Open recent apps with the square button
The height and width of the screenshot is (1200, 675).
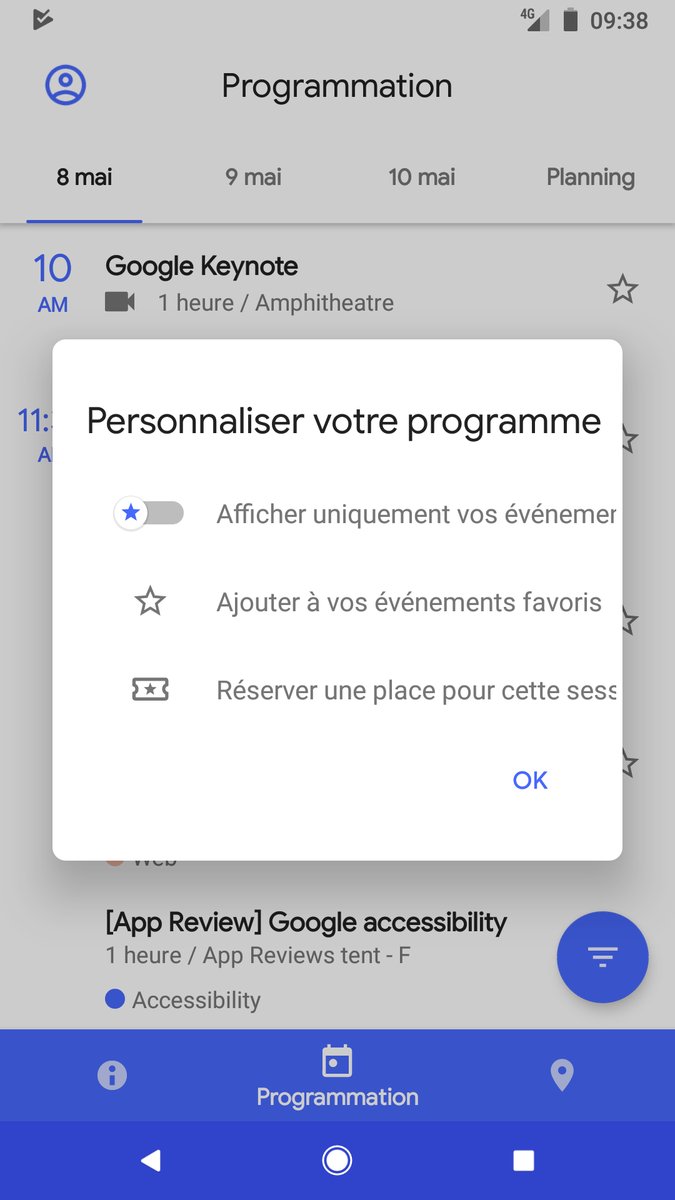pyautogui.click(x=523, y=1160)
